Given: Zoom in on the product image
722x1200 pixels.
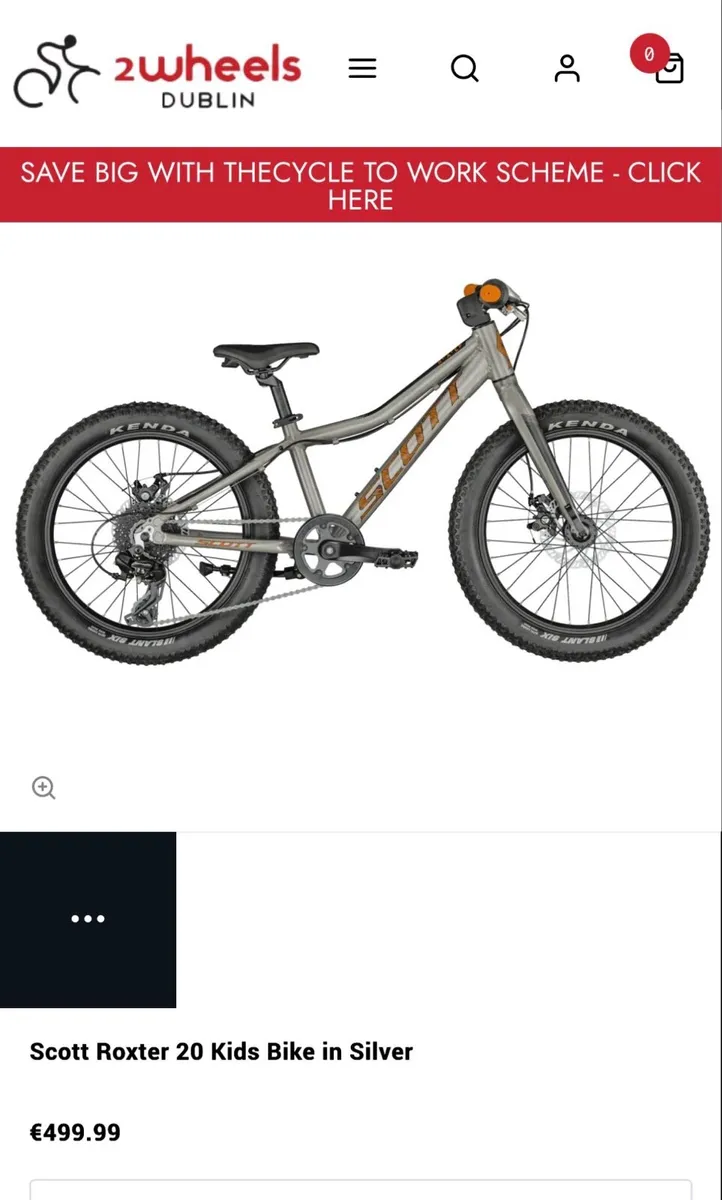Looking at the screenshot, I should 43,788.
